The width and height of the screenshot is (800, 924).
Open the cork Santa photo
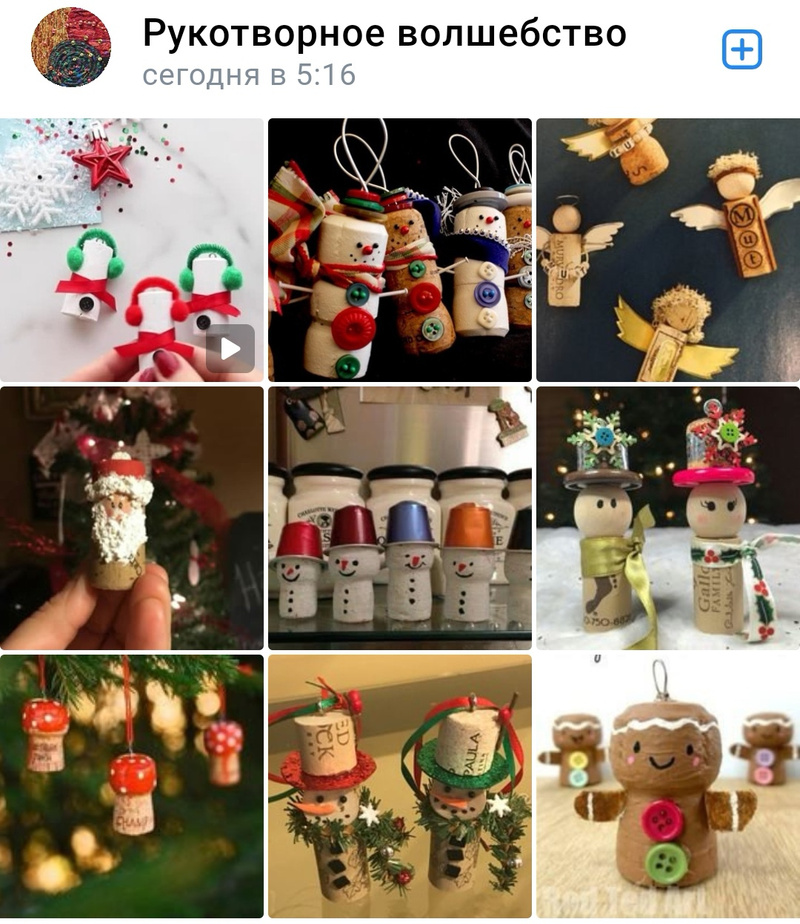tap(131, 518)
